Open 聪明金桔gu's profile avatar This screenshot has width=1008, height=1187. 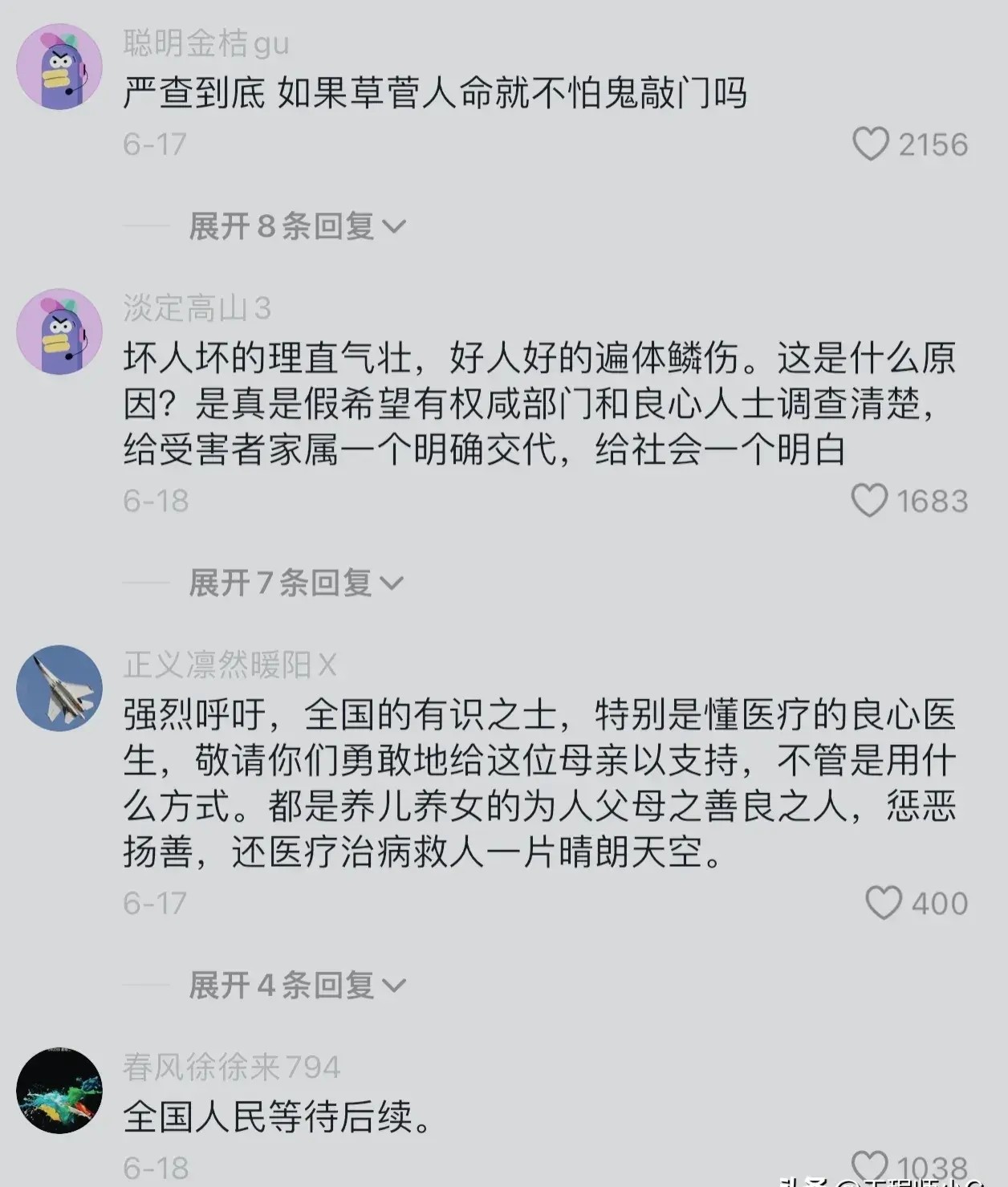(59, 67)
